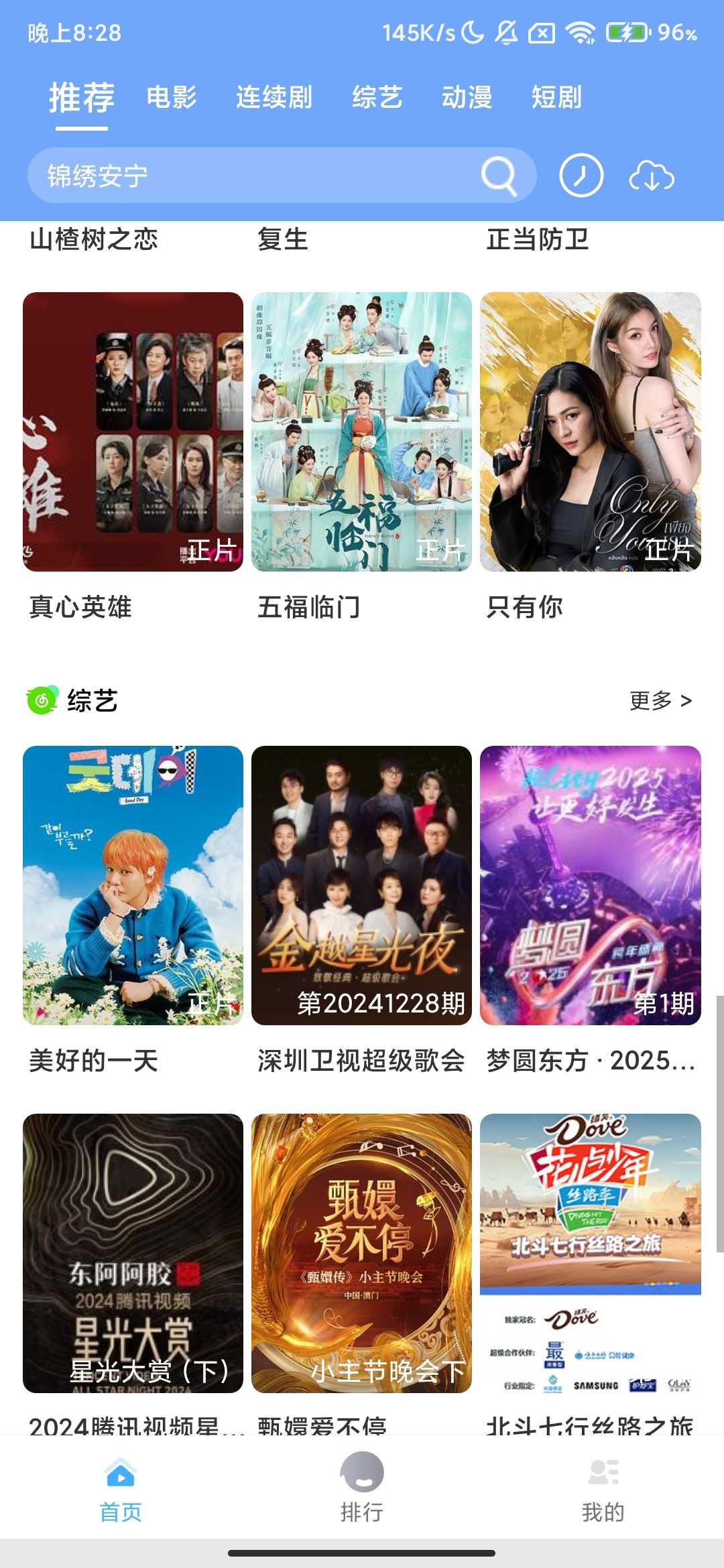Open the 梦圆东方·2025 gala card
This screenshot has height=1568, width=724.
tap(591, 885)
